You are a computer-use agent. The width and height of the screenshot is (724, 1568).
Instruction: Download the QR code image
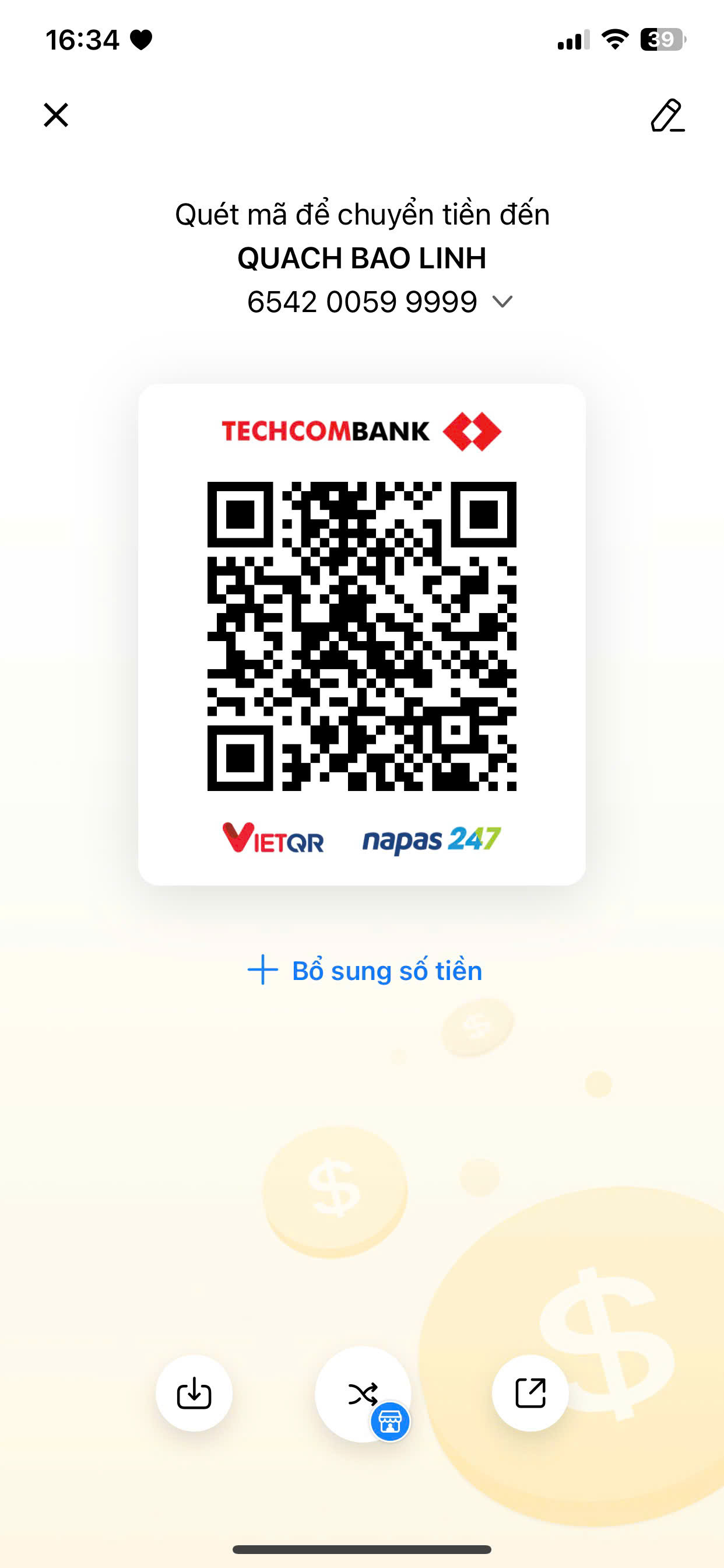click(194, 1394)
